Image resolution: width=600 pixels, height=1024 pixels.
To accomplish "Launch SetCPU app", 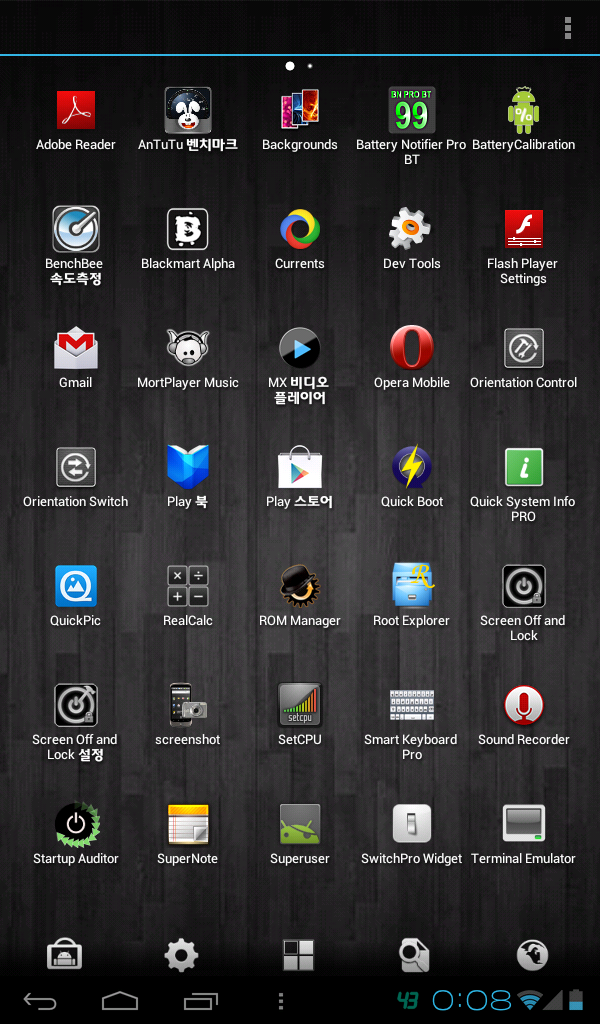I will coord(300,706).
